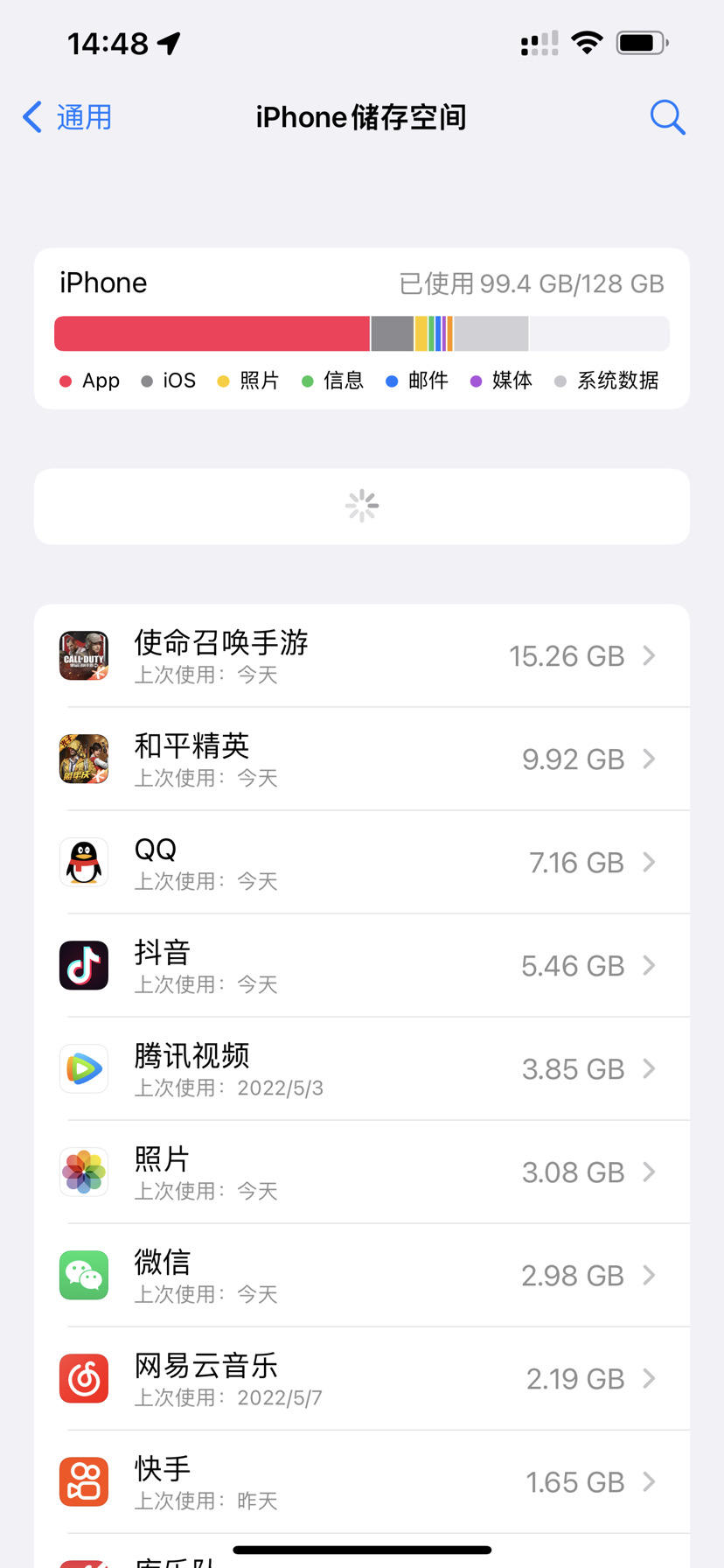
Task: Go back to 通用 settings
Action: 68,117
